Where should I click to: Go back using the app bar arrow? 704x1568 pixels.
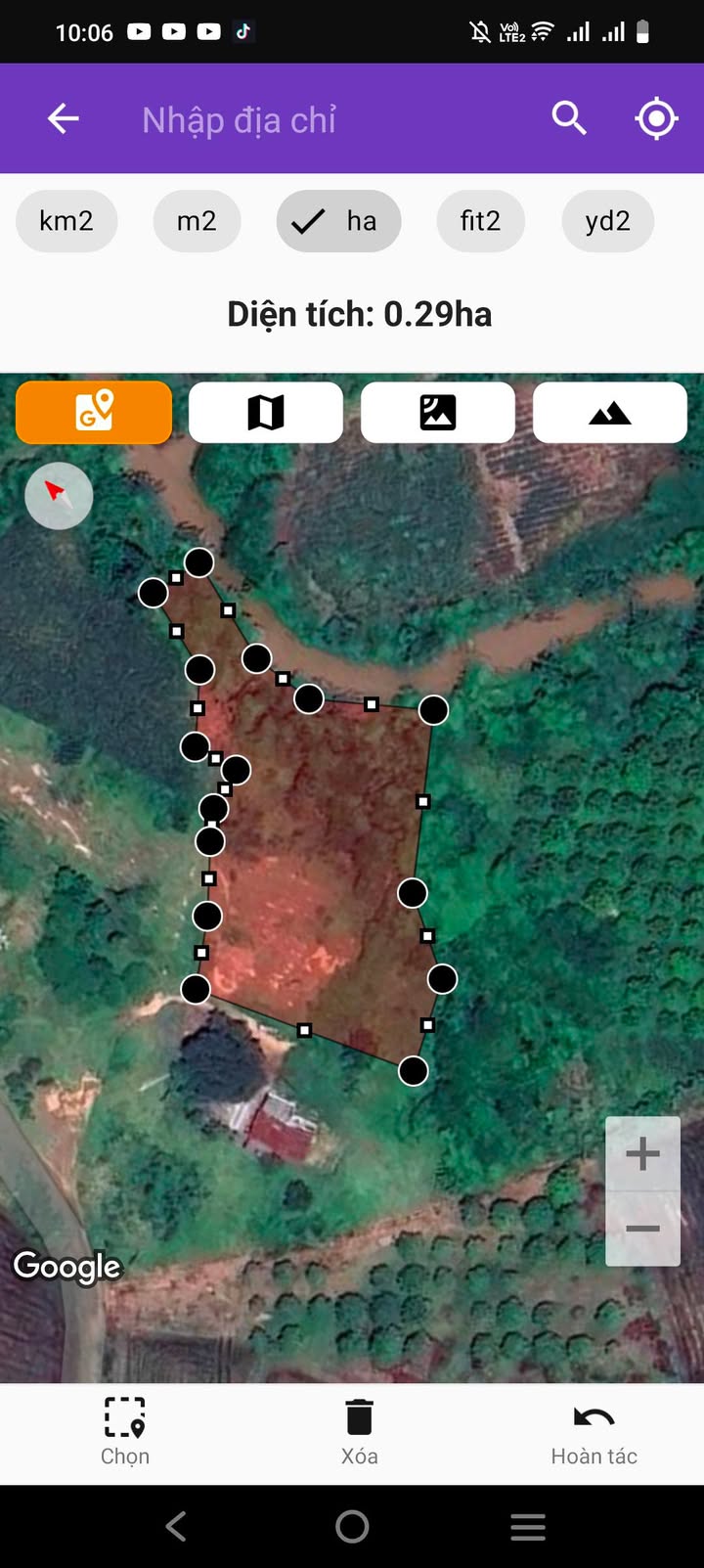[x=64, y=119]
